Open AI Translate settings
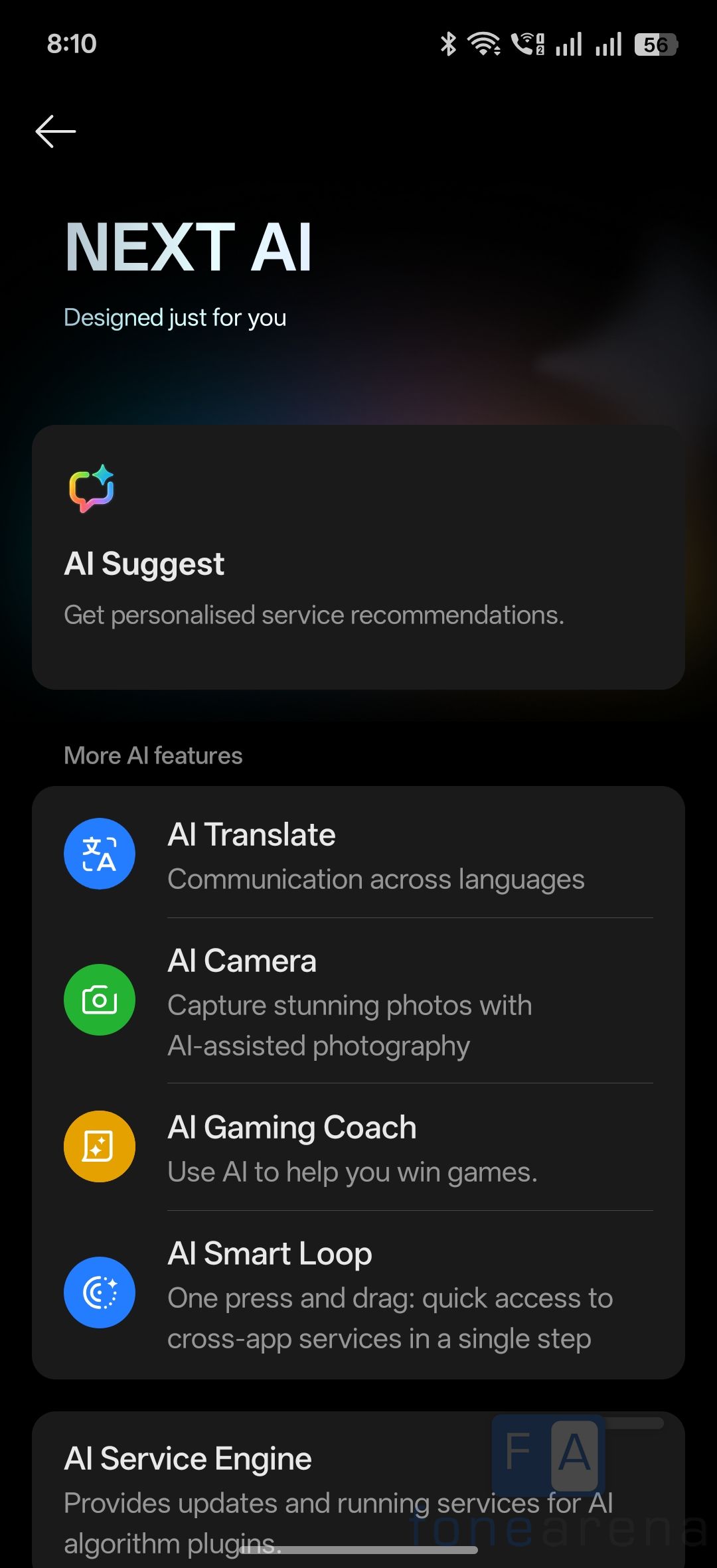The width and height of the screenshot is (717, 1568). click(x=358, y=855)
